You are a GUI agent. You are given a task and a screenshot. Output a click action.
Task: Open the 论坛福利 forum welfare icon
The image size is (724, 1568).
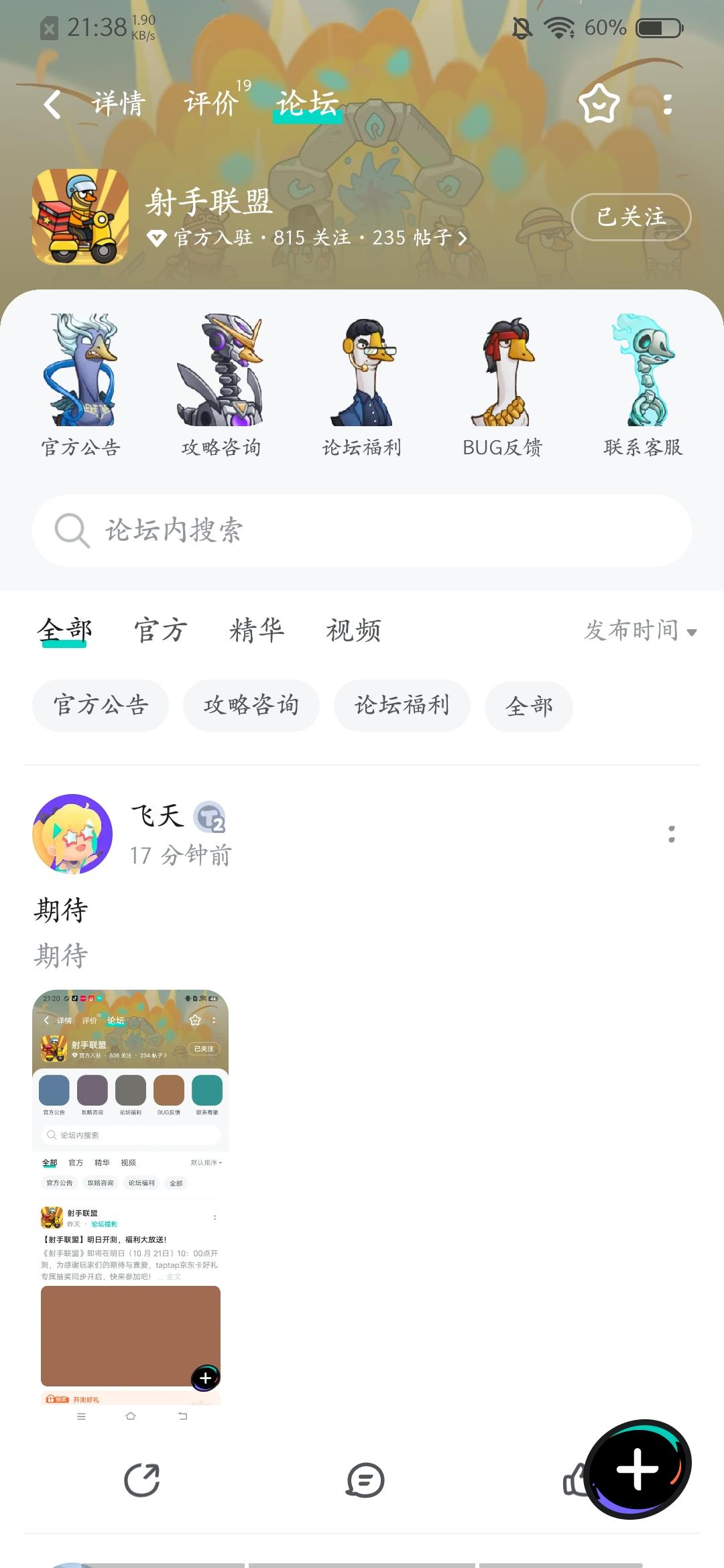363,375
